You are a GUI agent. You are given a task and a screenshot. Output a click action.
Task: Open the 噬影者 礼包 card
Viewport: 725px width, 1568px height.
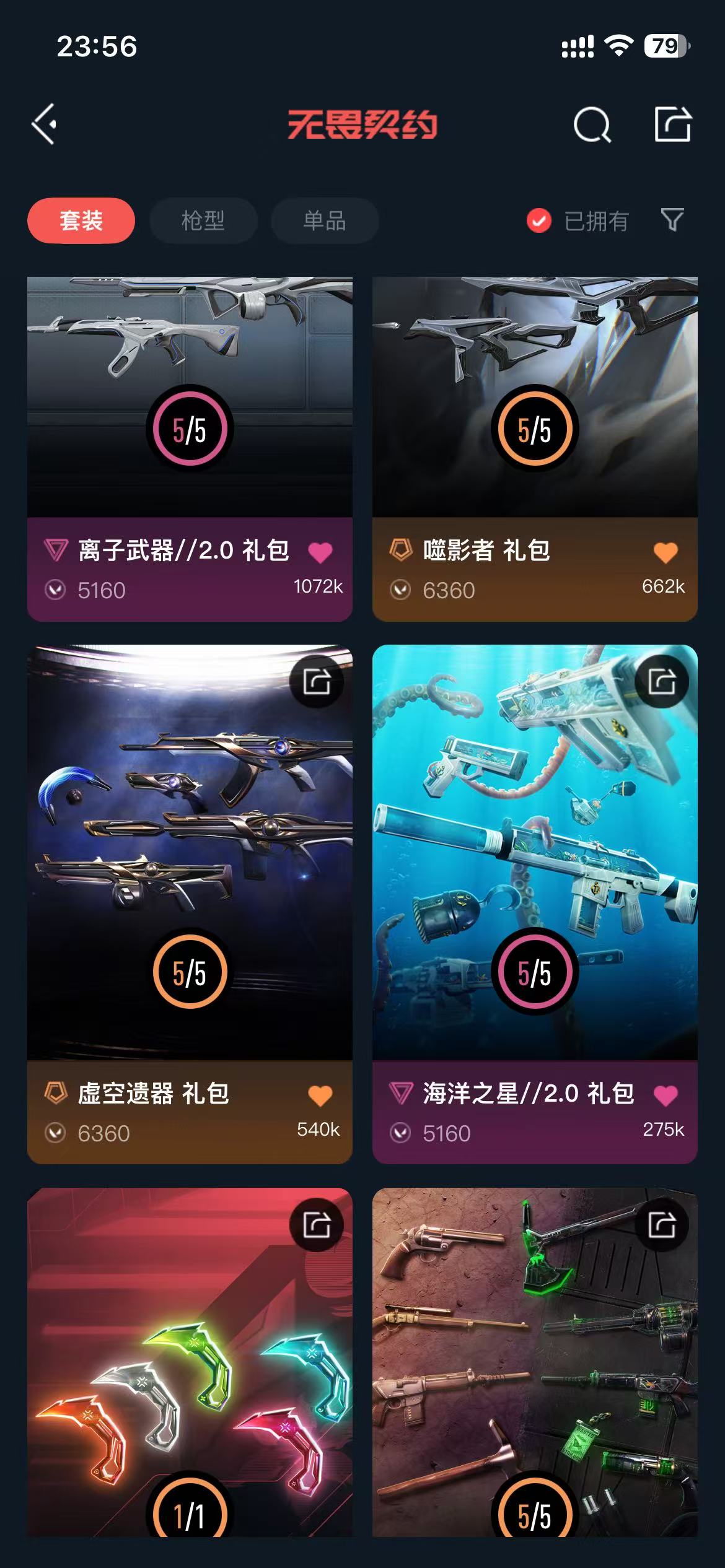click(x=535, y=396)
